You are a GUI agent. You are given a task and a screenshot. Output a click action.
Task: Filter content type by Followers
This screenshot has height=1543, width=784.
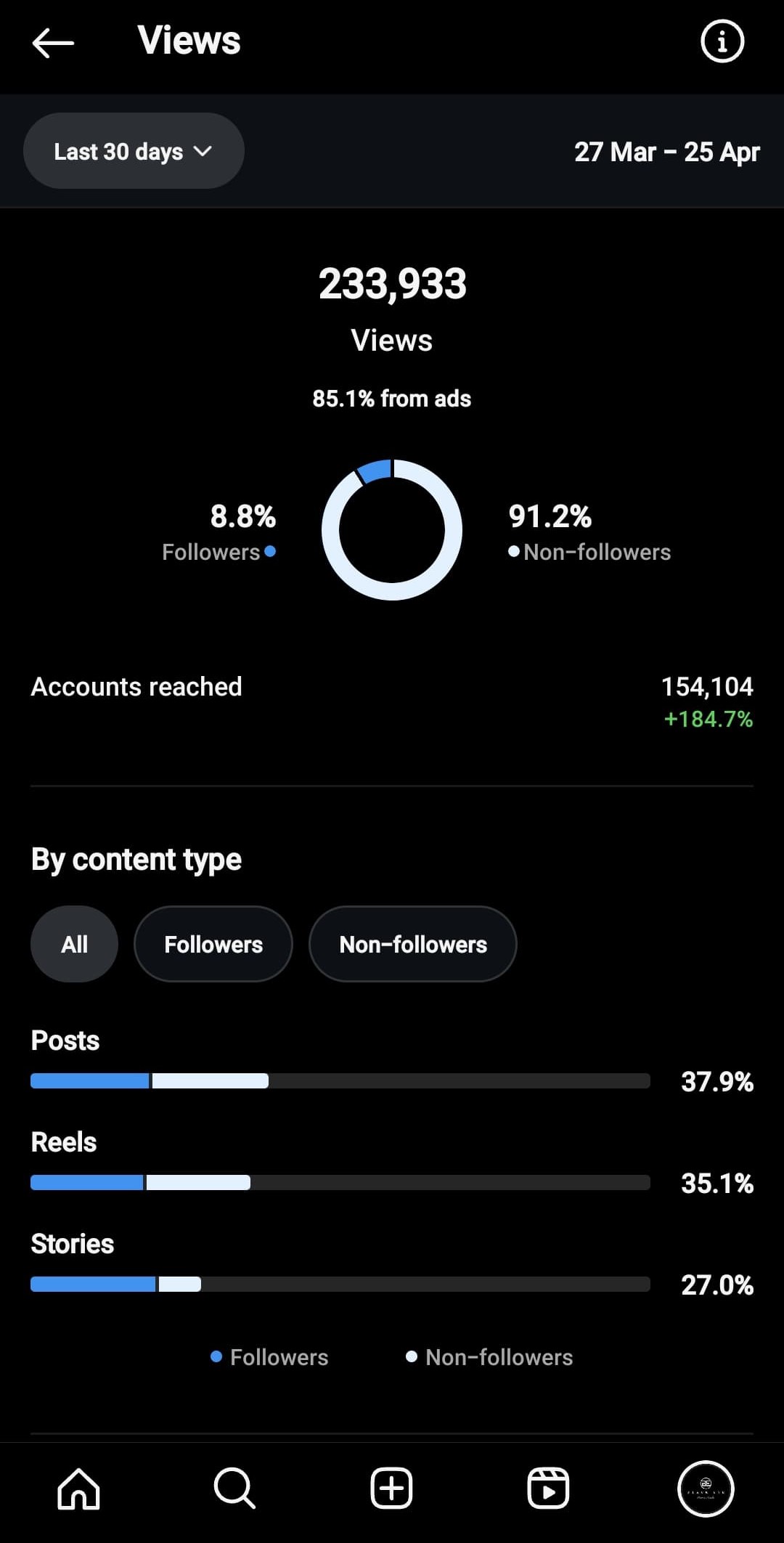tap(213, 944)
